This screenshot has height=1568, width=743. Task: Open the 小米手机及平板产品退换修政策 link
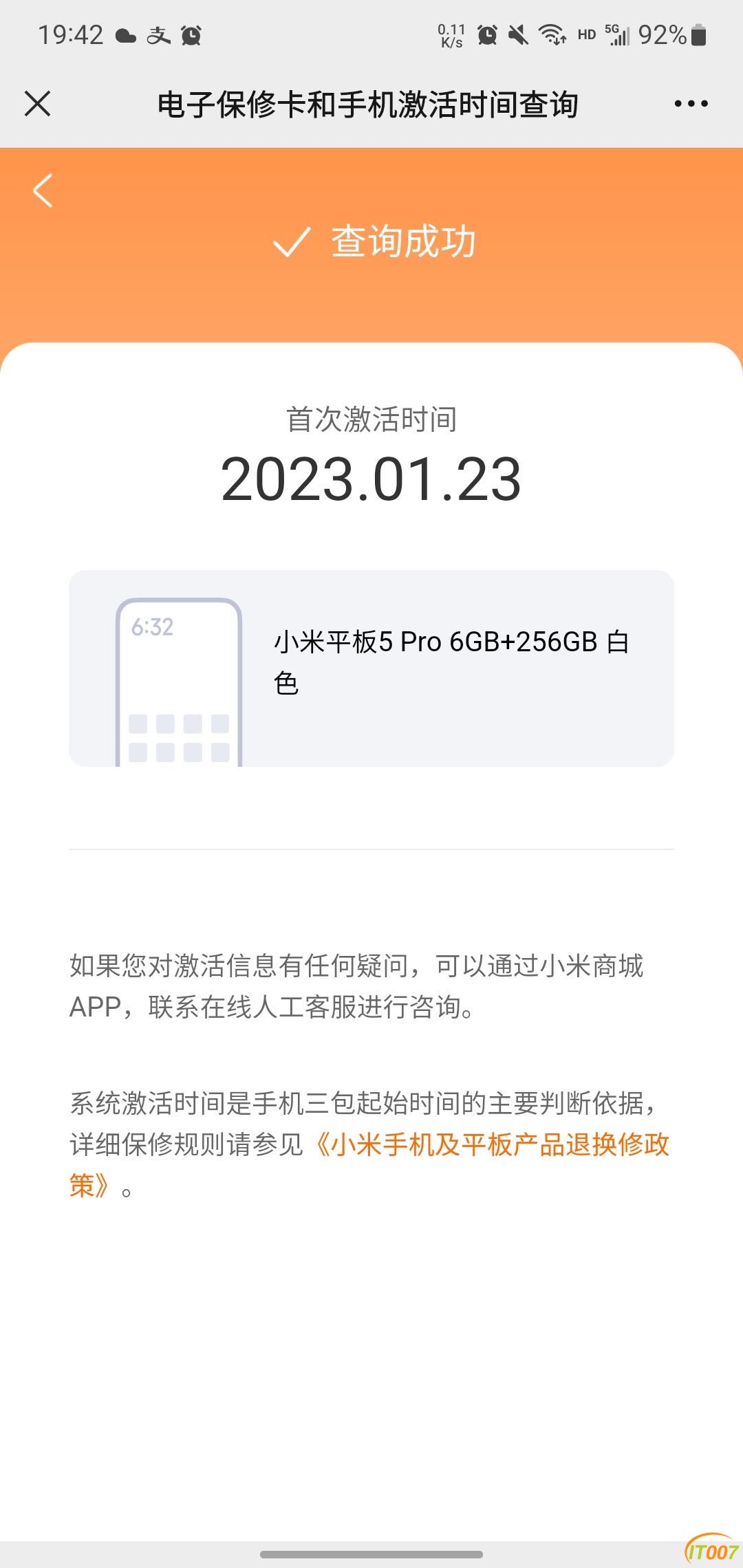[x=492, y=1145]
